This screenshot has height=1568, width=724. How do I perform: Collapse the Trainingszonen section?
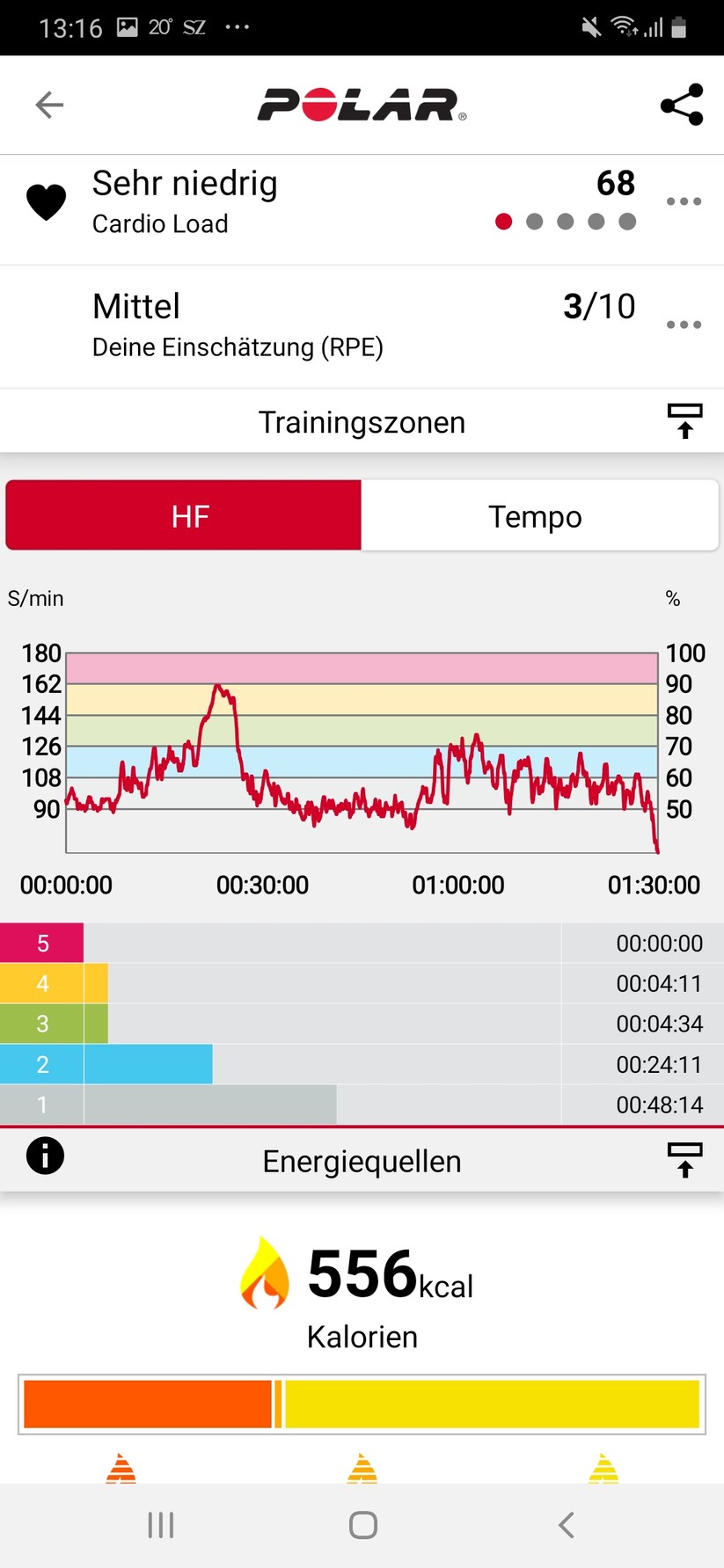coord(684,421)
